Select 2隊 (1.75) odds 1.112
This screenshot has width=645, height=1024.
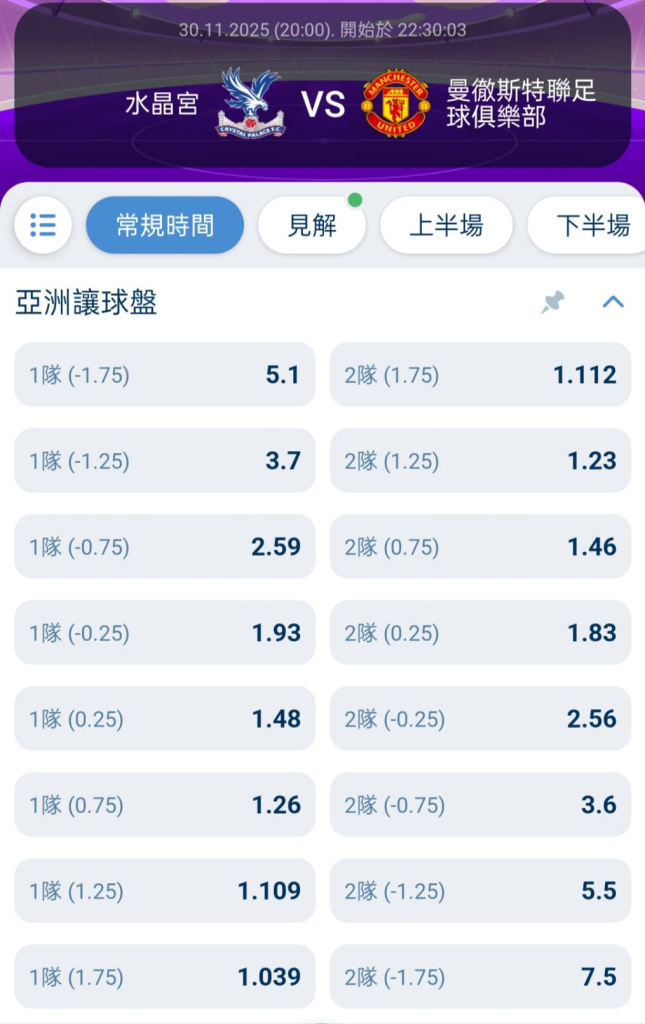(x=480, y=374)
